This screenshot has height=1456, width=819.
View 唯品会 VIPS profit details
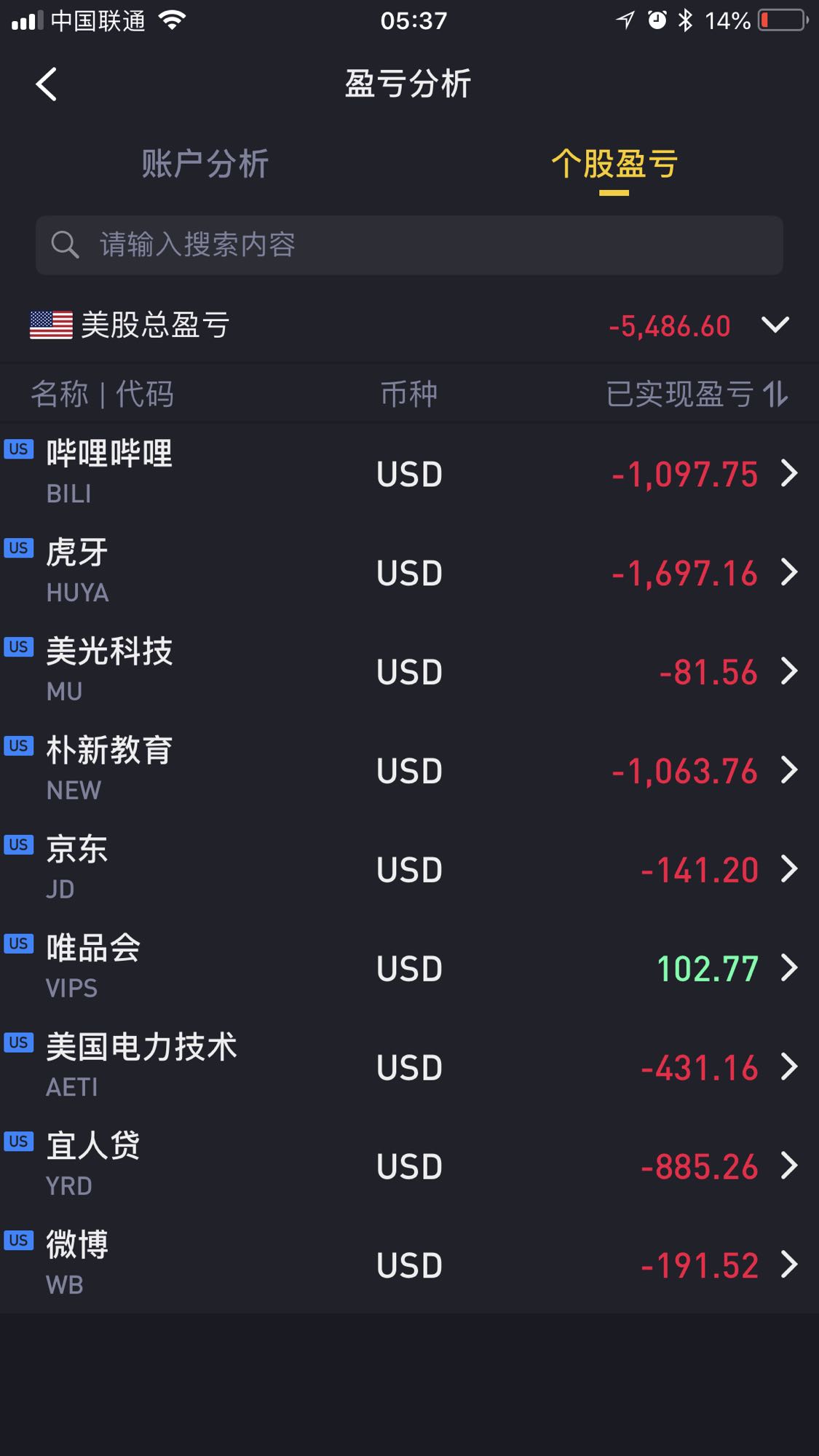coord(409,968)
